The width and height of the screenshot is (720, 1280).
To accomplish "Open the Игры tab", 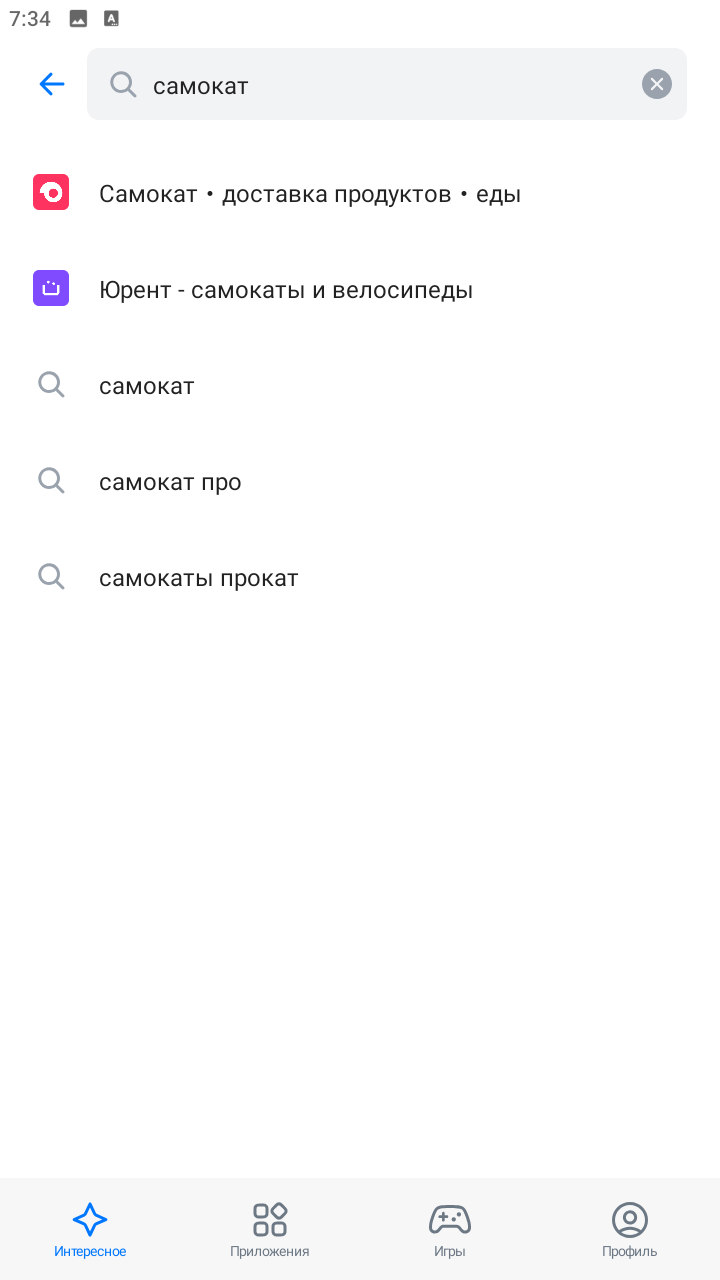I will click(x=450, y=1230).
